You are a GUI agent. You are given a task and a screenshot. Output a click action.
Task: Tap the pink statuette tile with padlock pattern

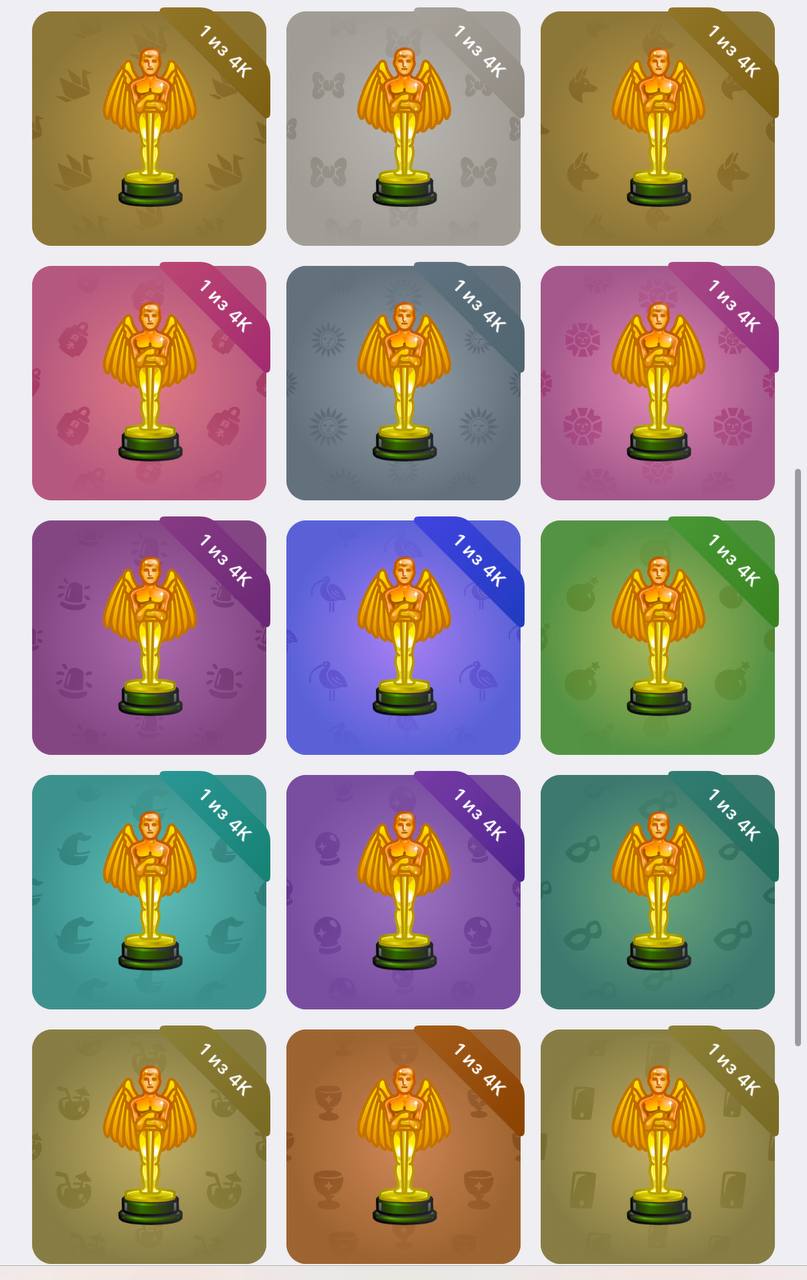tap(149, 383)
